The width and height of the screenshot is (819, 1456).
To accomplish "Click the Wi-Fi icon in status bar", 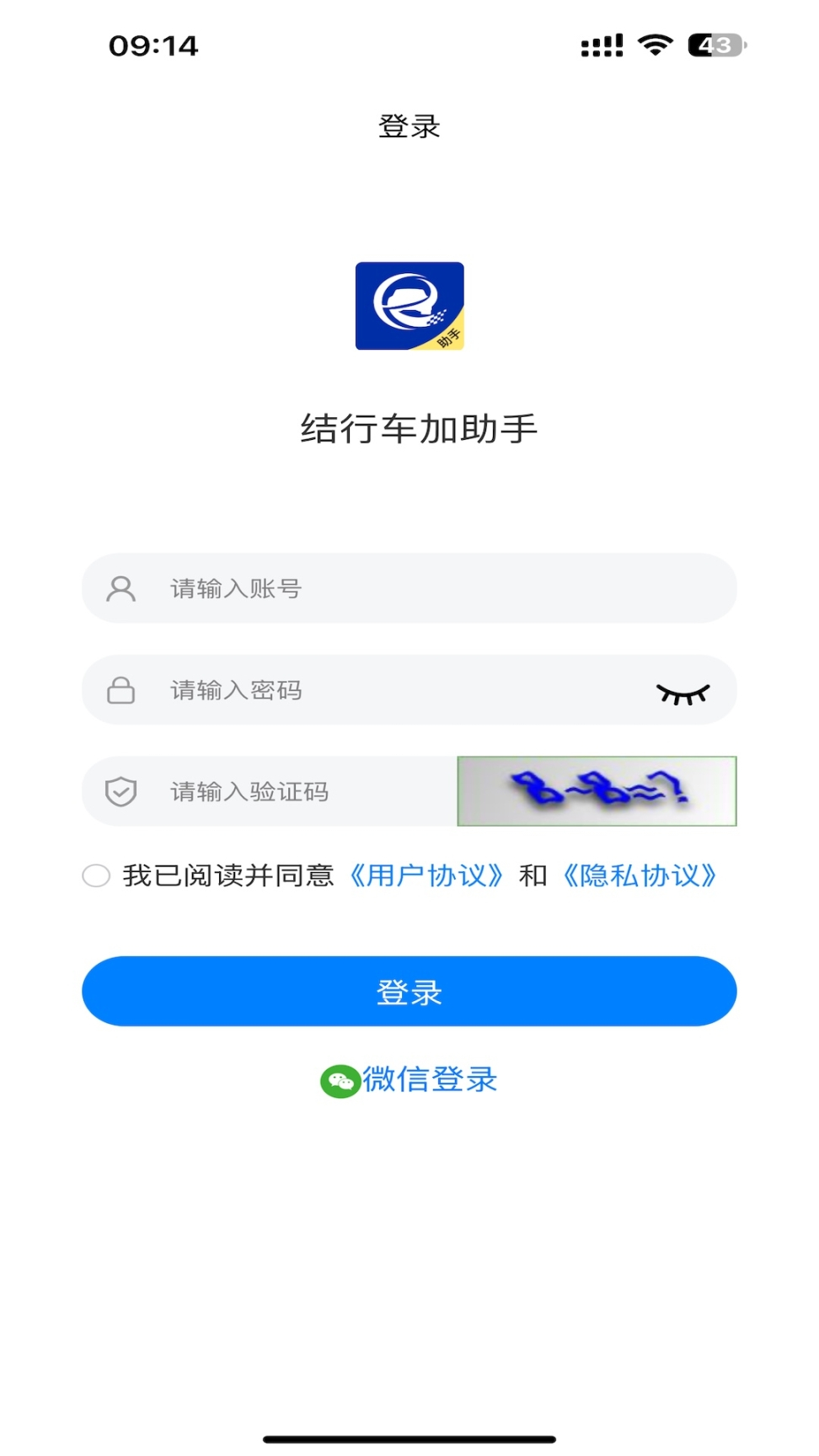I will click(x=655, y=44).
